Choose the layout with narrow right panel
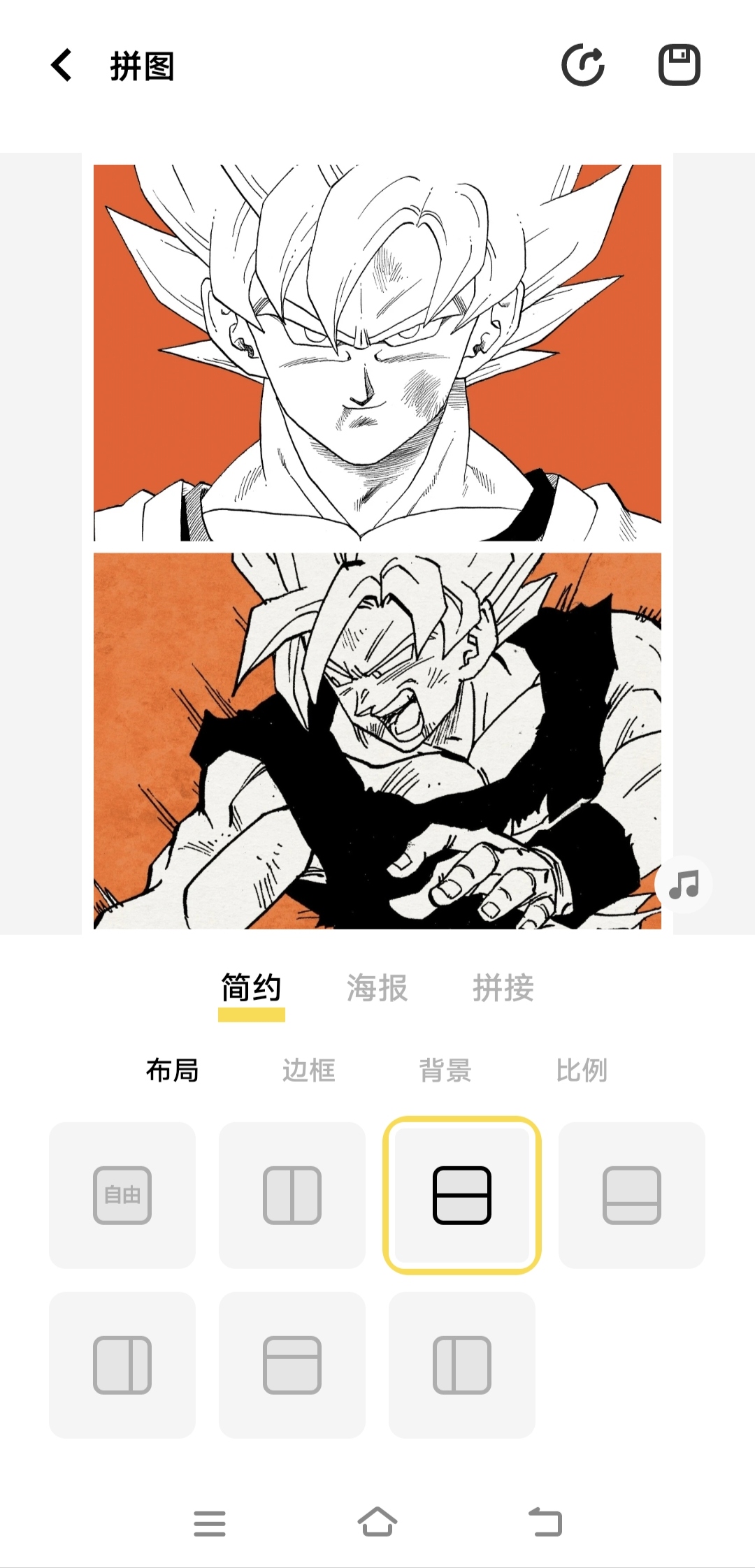 coord(122,1365)
